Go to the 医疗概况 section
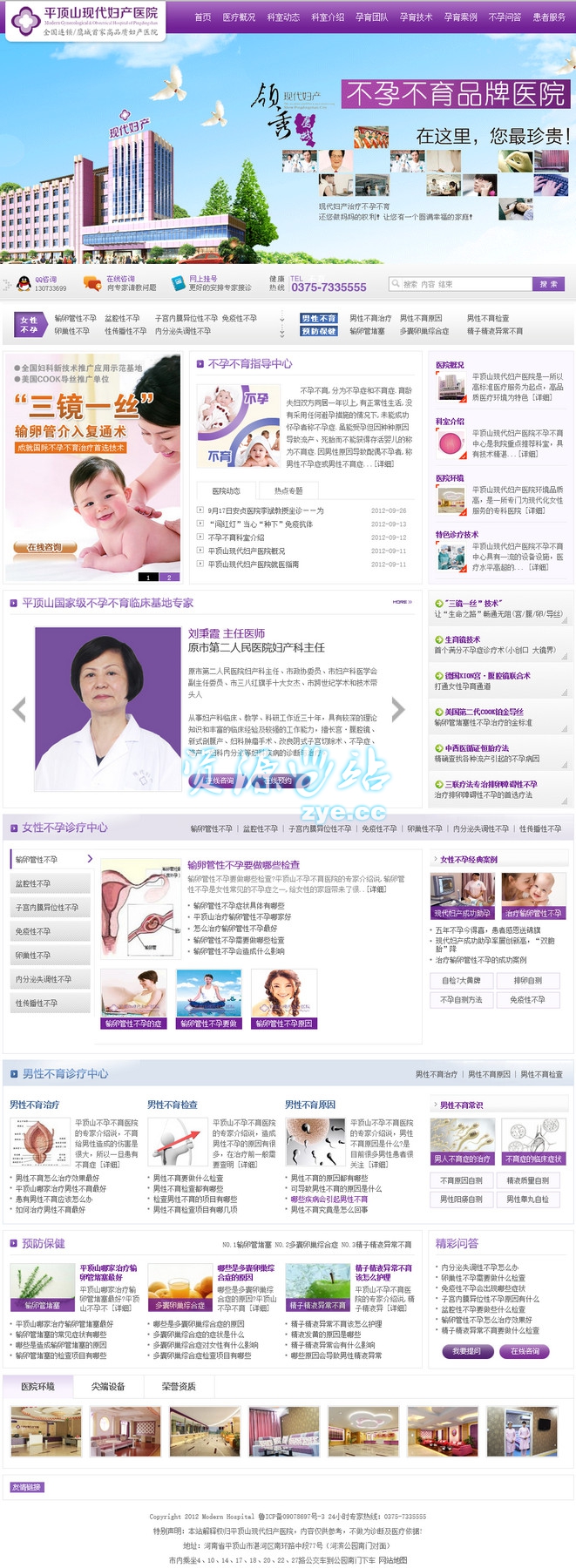576x1568 pixels. pos(239,17)
